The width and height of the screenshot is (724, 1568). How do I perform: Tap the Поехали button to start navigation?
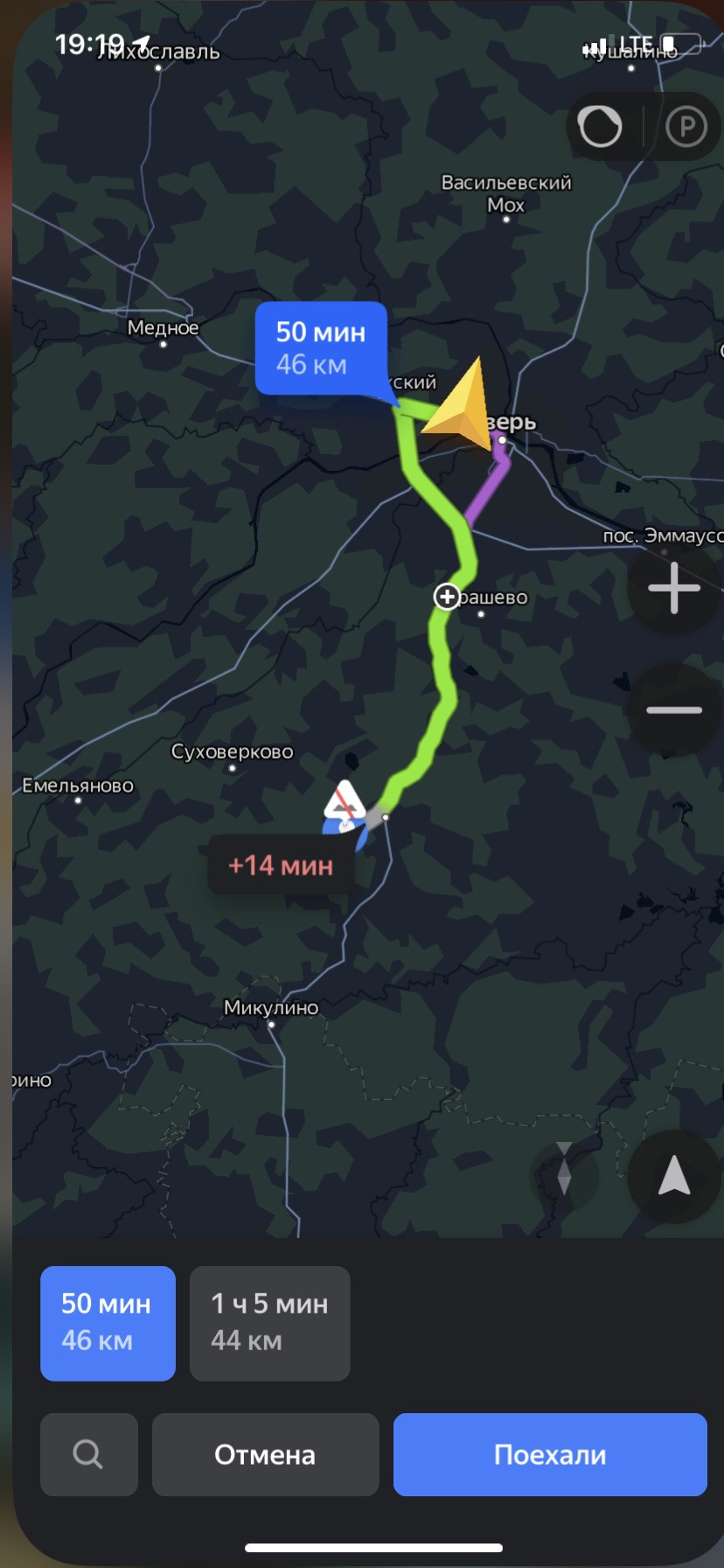click(549, 1454)
